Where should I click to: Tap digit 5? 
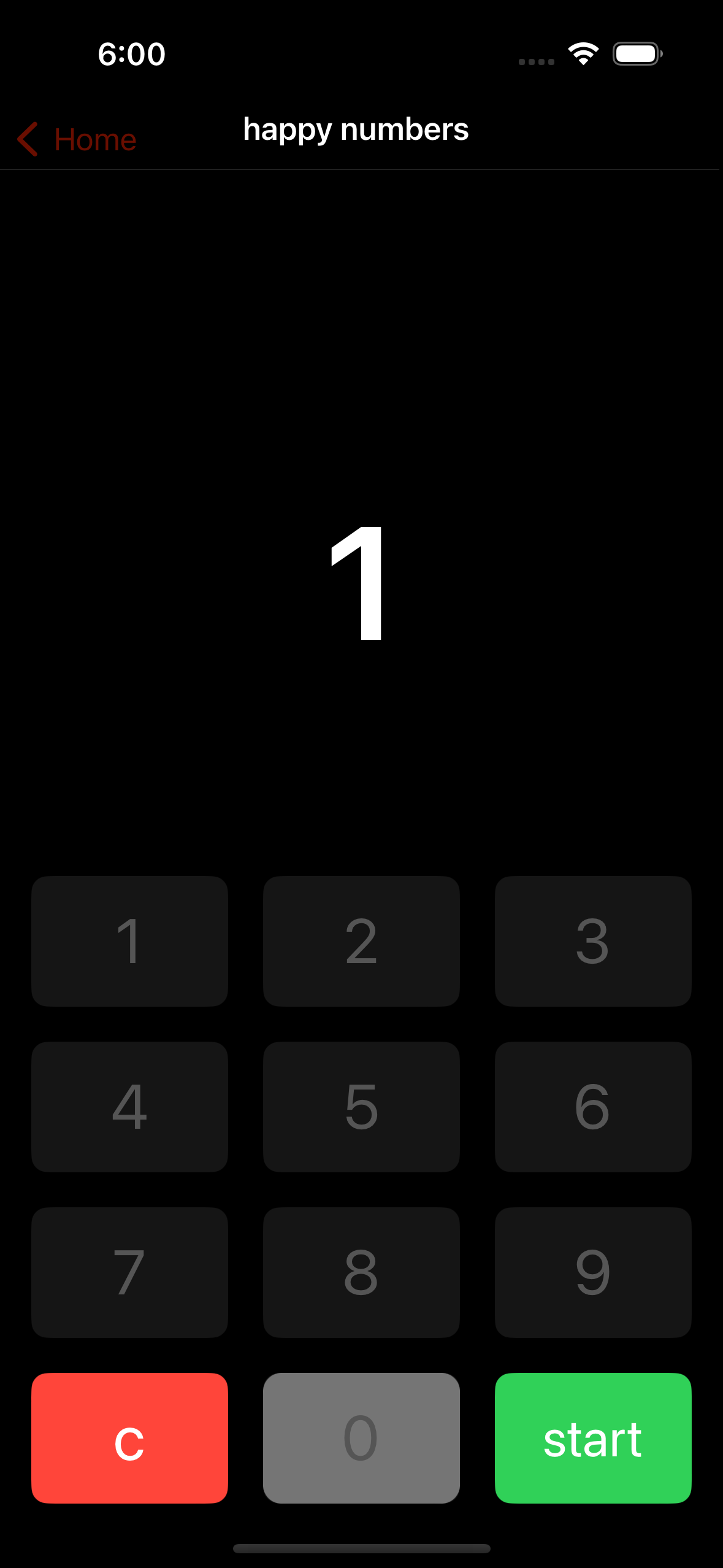(361, 1107)
